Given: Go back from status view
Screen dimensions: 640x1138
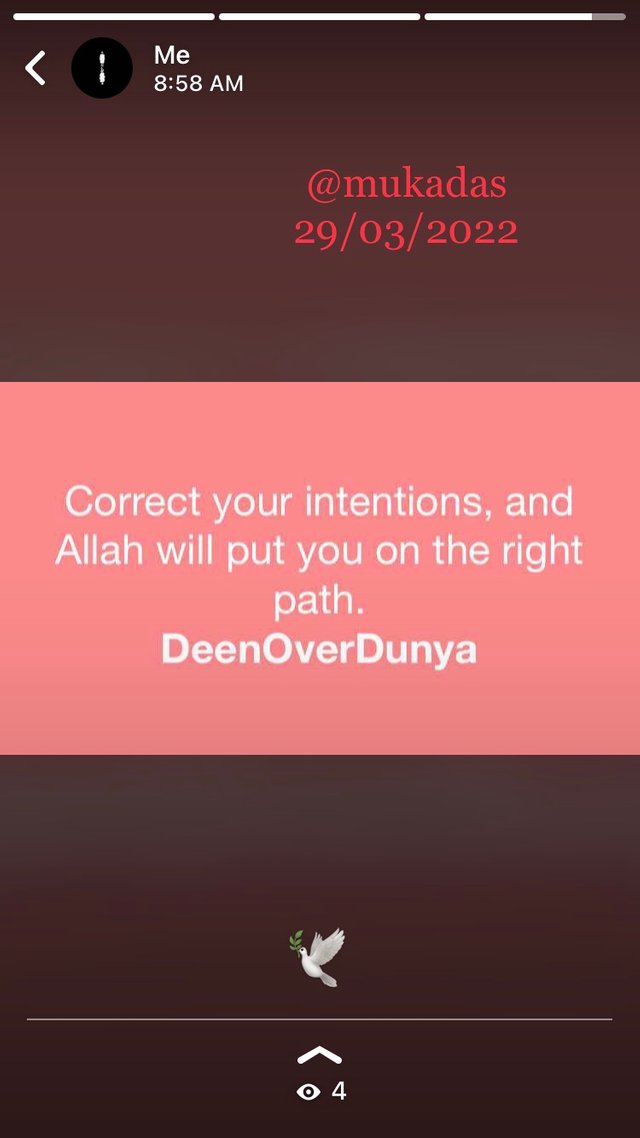Looking at the screenshot, I should (x=36, y=68).
